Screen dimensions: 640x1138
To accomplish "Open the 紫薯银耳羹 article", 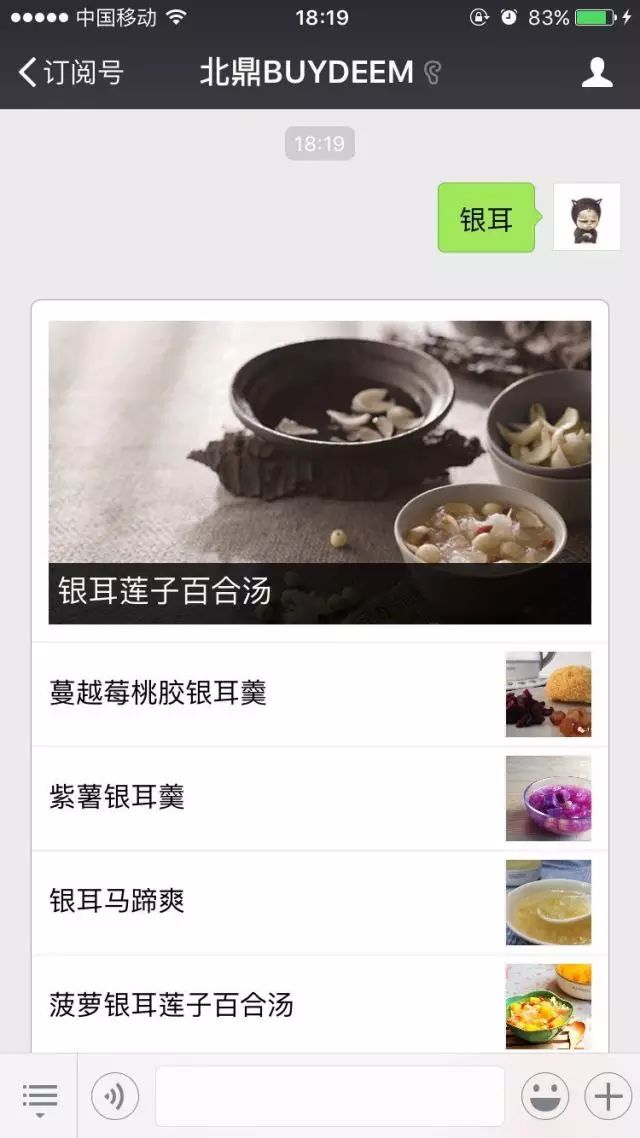I will pyautogui.click(x=320, y=798).
